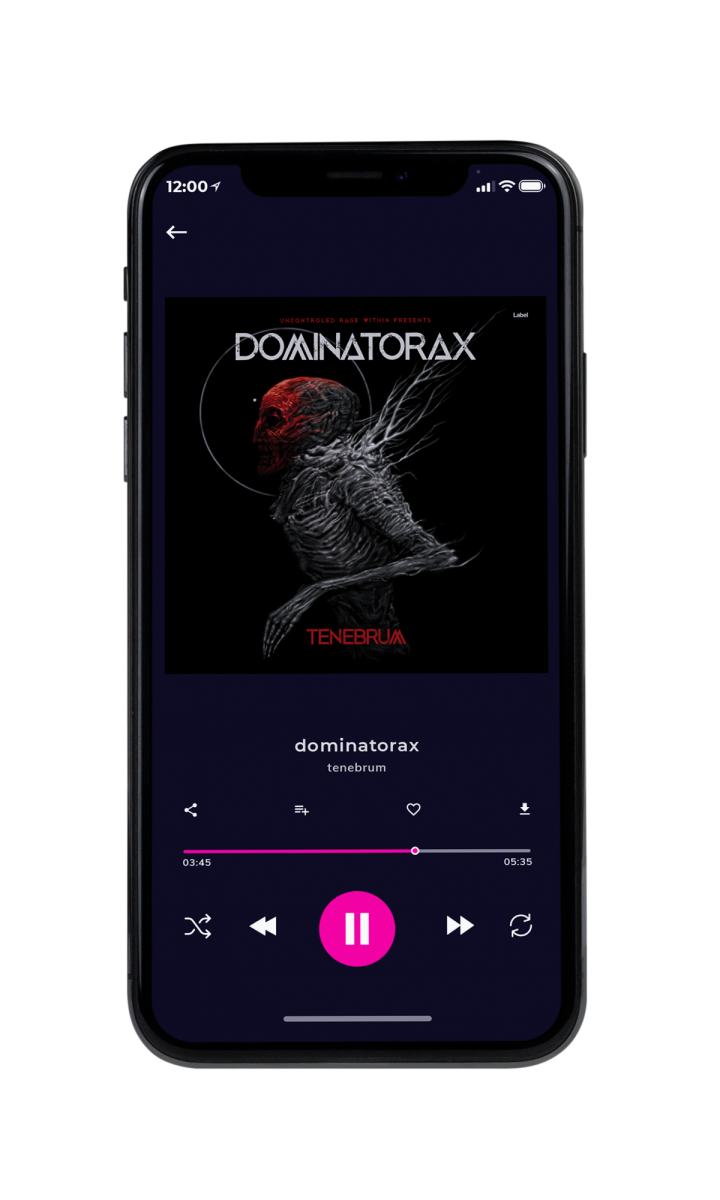Toggle the repeat mode
This screenshot has height=1200, width=720.
521,926
